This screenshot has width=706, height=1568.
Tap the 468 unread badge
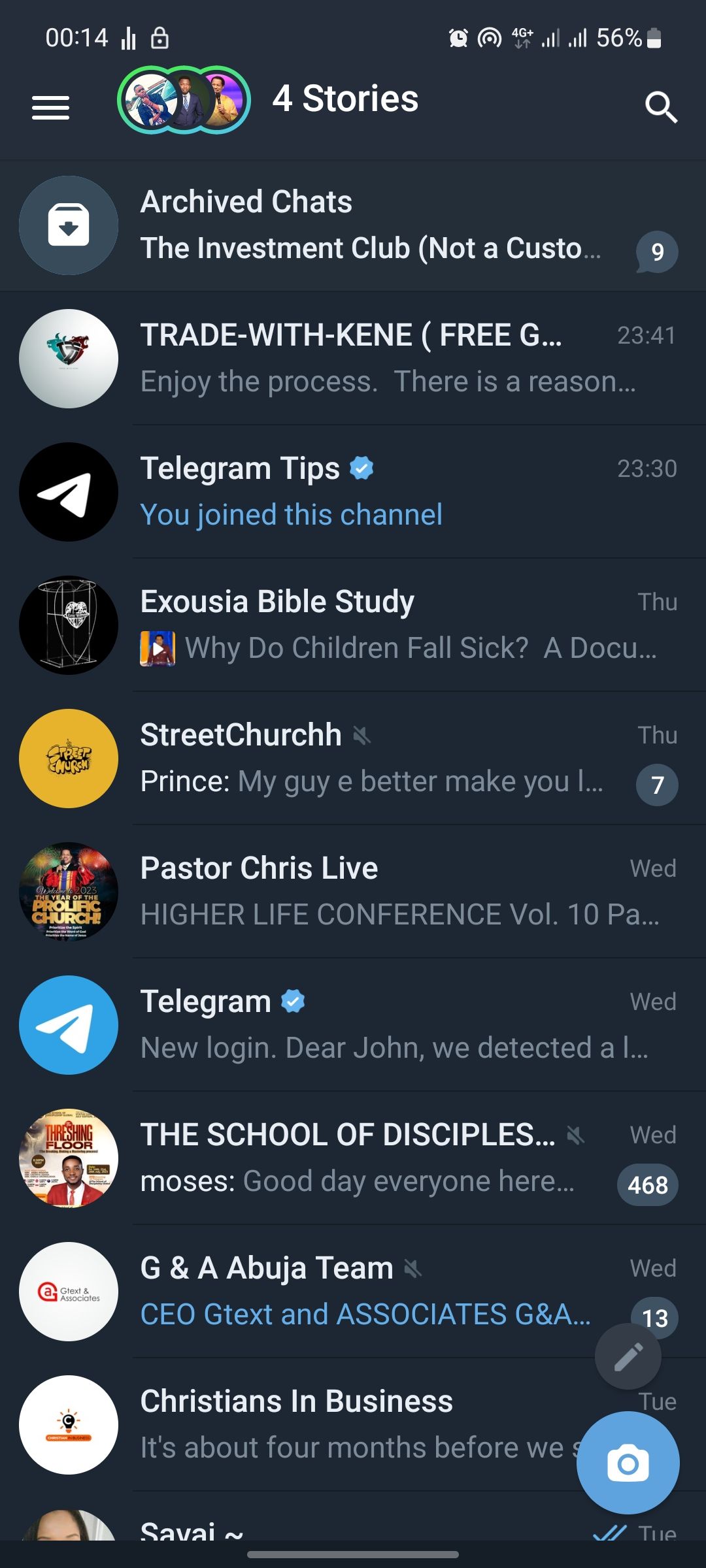[x=647, y=1184]
